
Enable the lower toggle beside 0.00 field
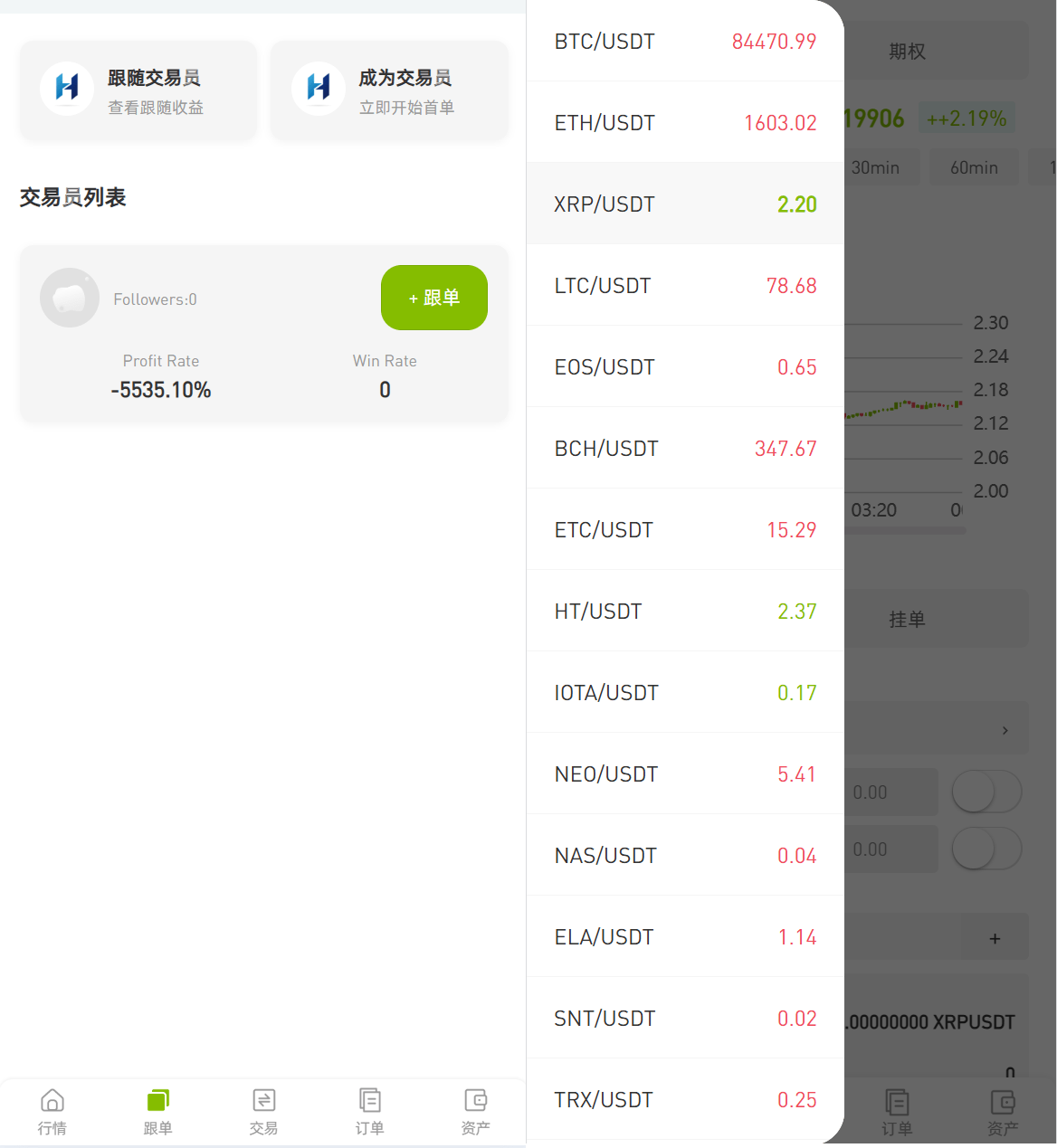(986, 849)
